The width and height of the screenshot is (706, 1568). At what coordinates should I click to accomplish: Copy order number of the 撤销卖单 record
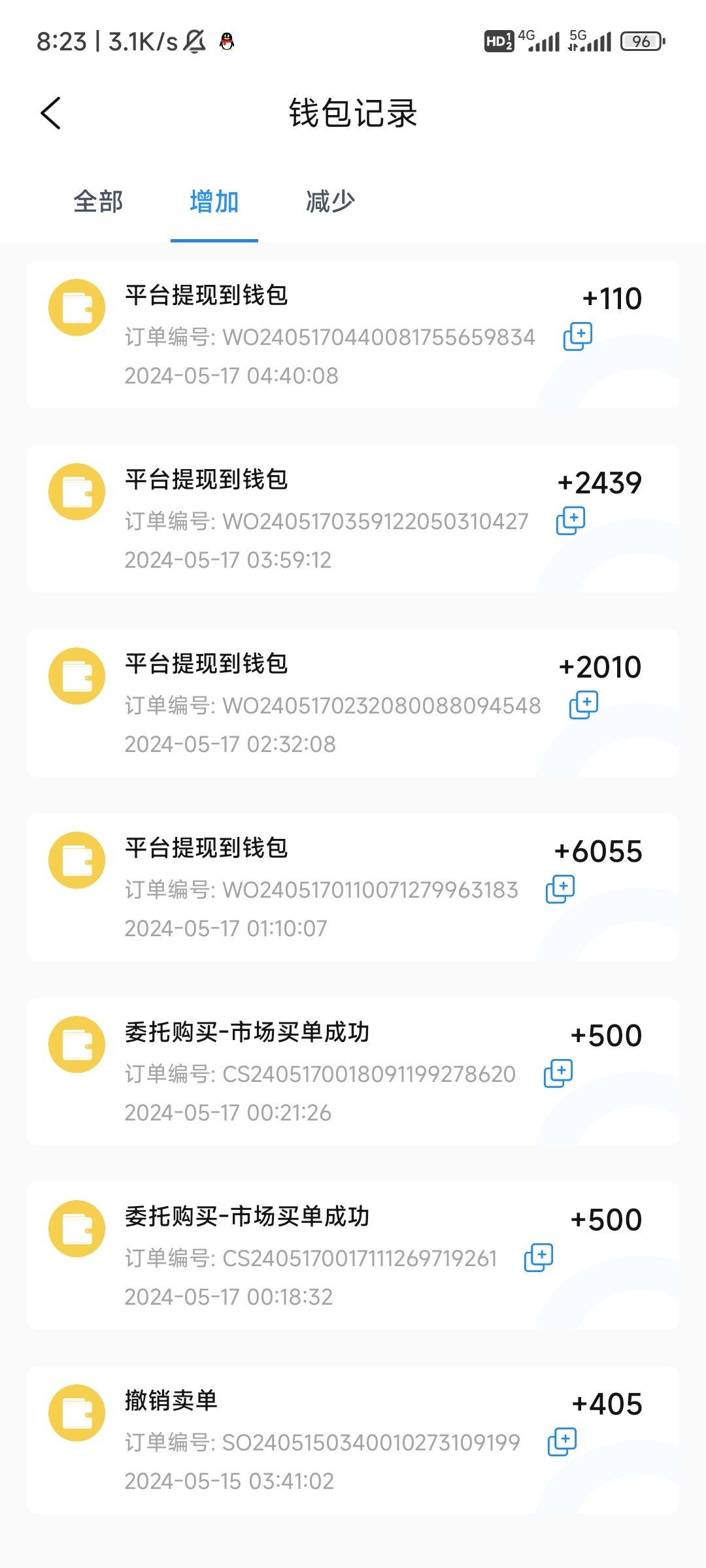point(563,1442)
